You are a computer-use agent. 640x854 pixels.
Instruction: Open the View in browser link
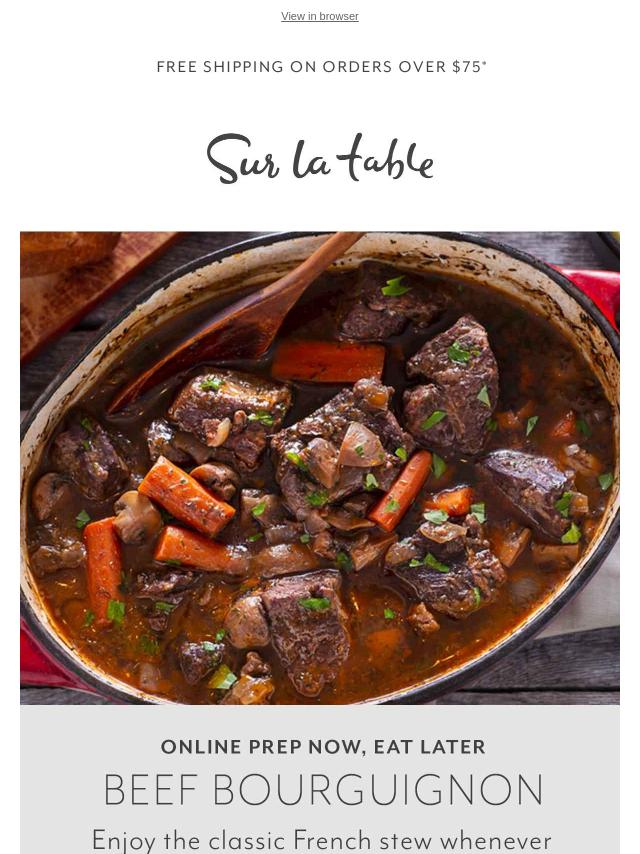pos(319,16)
